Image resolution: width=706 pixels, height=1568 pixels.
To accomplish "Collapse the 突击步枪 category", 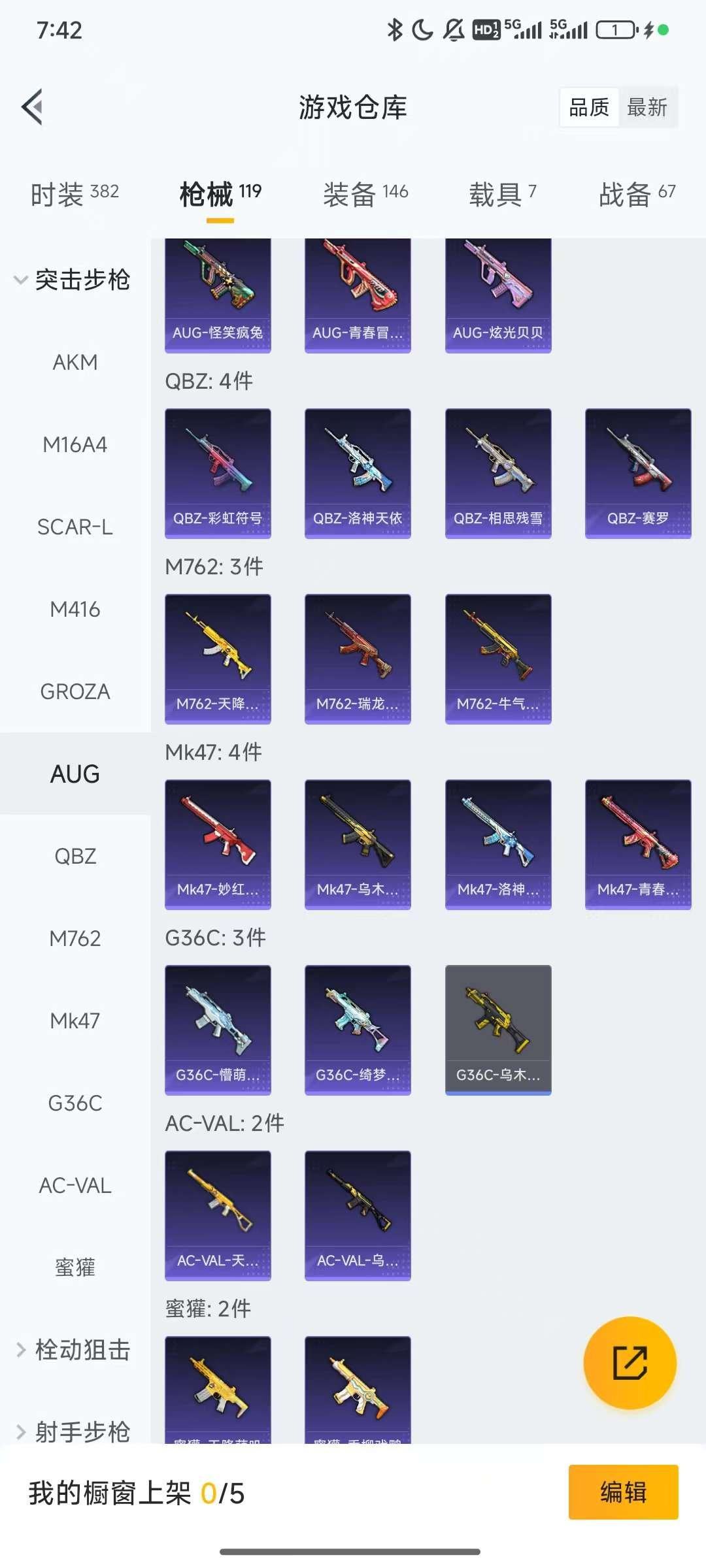I will point(72,280).
